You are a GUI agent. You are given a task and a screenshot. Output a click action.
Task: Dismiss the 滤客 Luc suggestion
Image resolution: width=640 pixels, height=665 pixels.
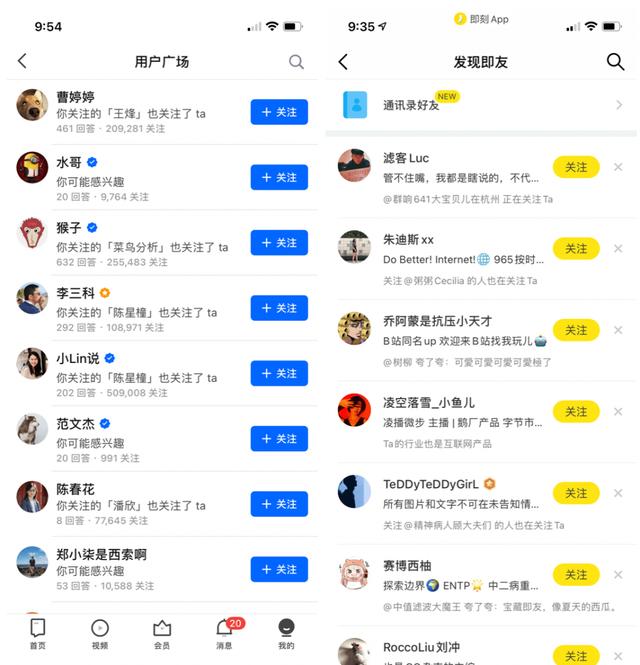point(618,167)
